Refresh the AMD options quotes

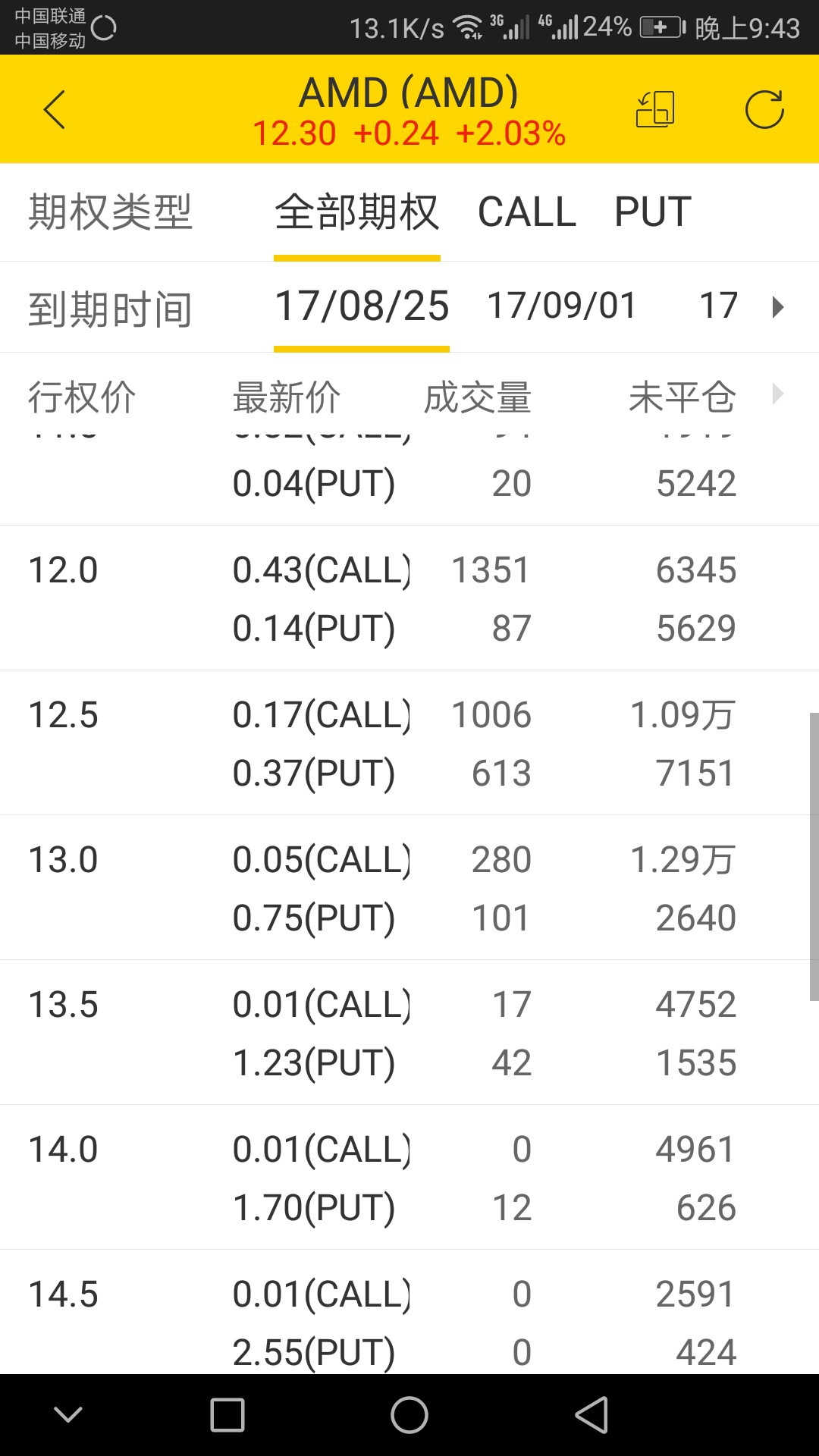764,110
